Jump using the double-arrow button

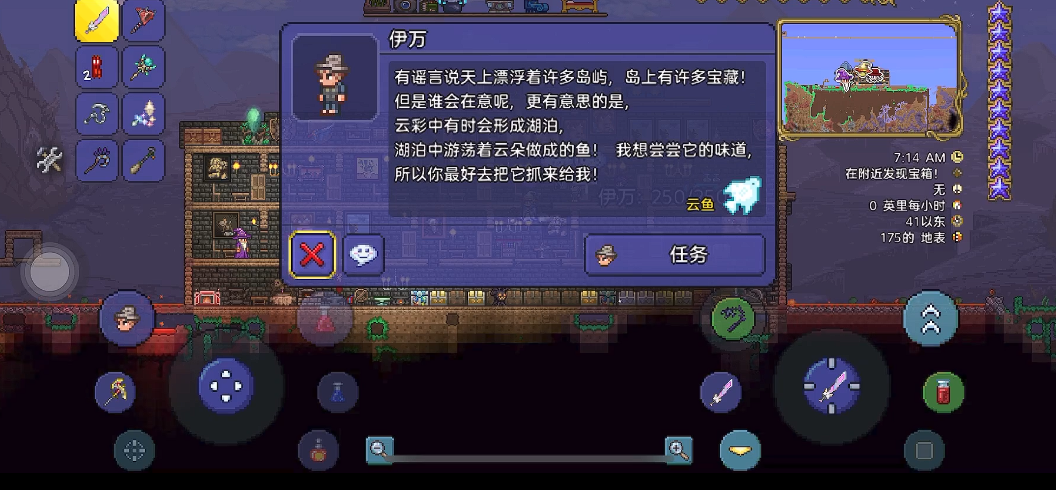931,319
